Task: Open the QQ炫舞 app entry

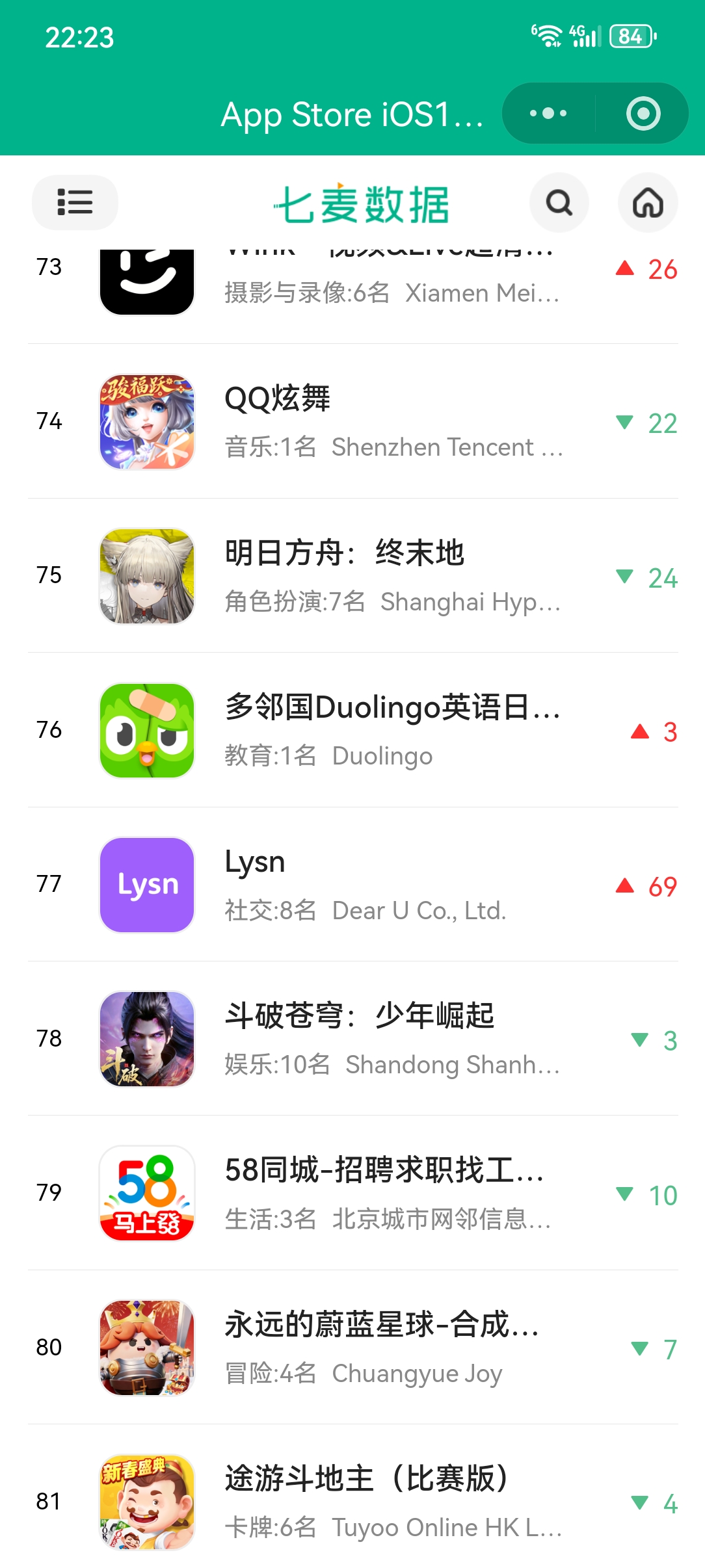Action: click(352, 421)
